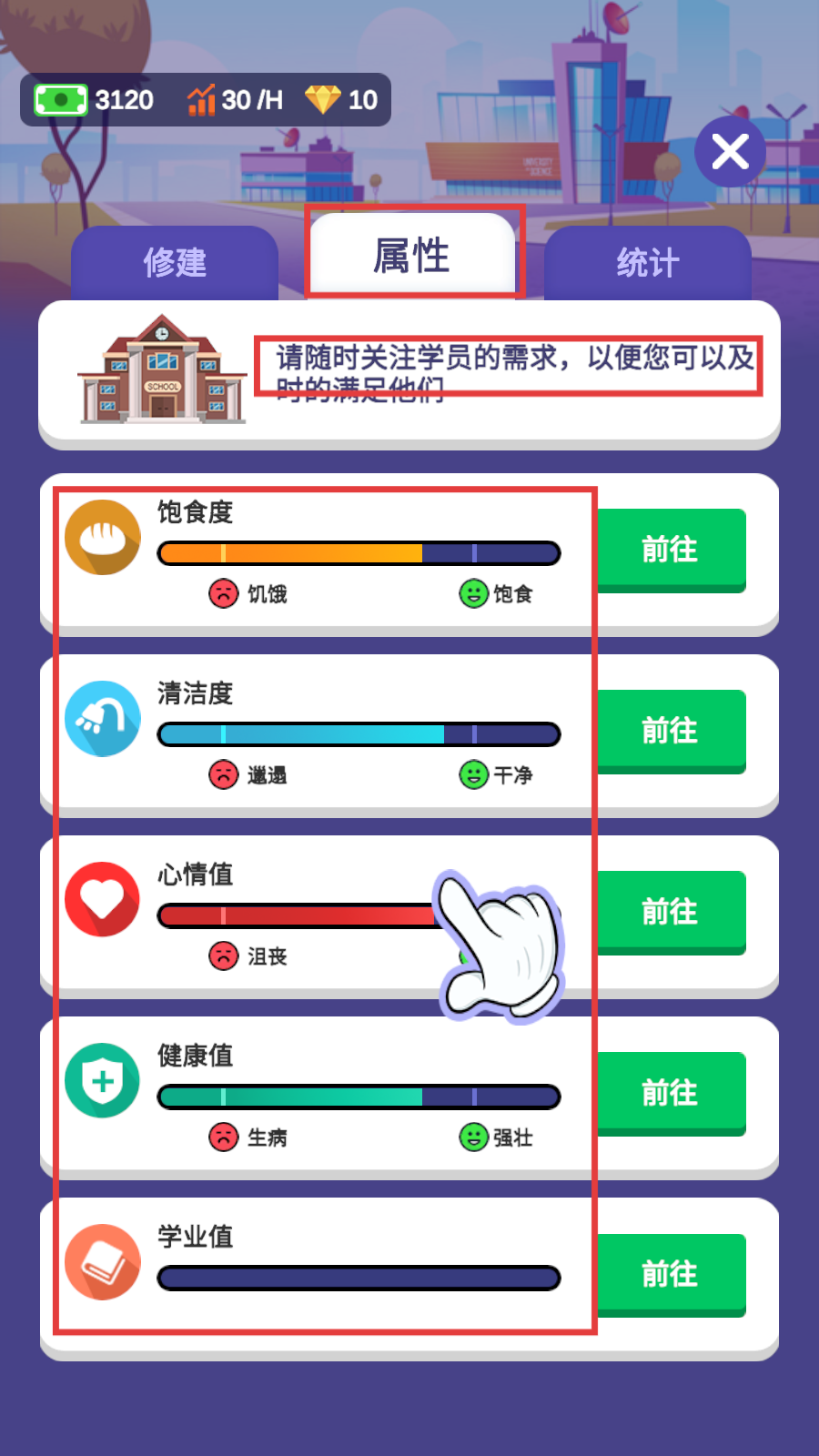Close the school panel with the X
Screen dimensions: 819x1456
coord(730,152)
